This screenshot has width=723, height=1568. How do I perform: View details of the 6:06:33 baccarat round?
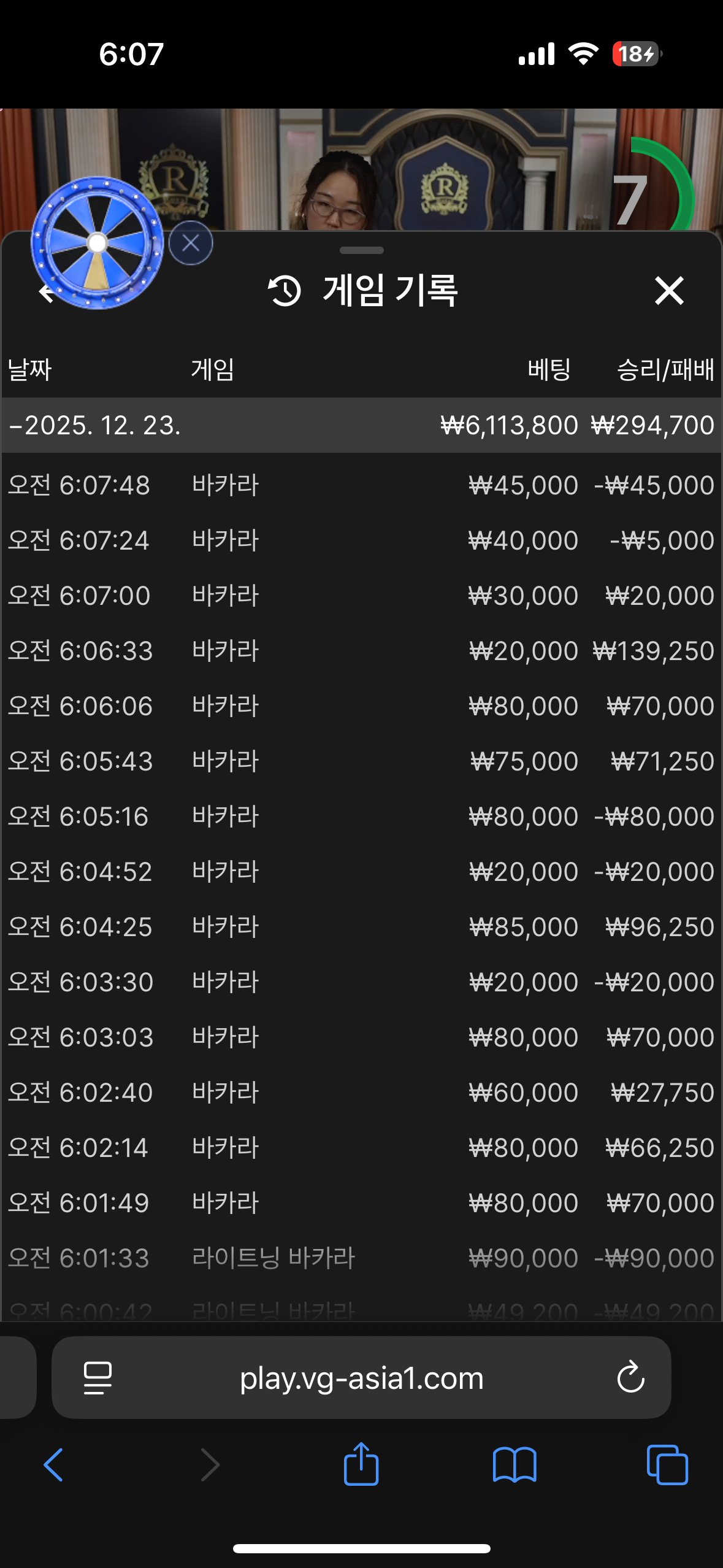361,651
